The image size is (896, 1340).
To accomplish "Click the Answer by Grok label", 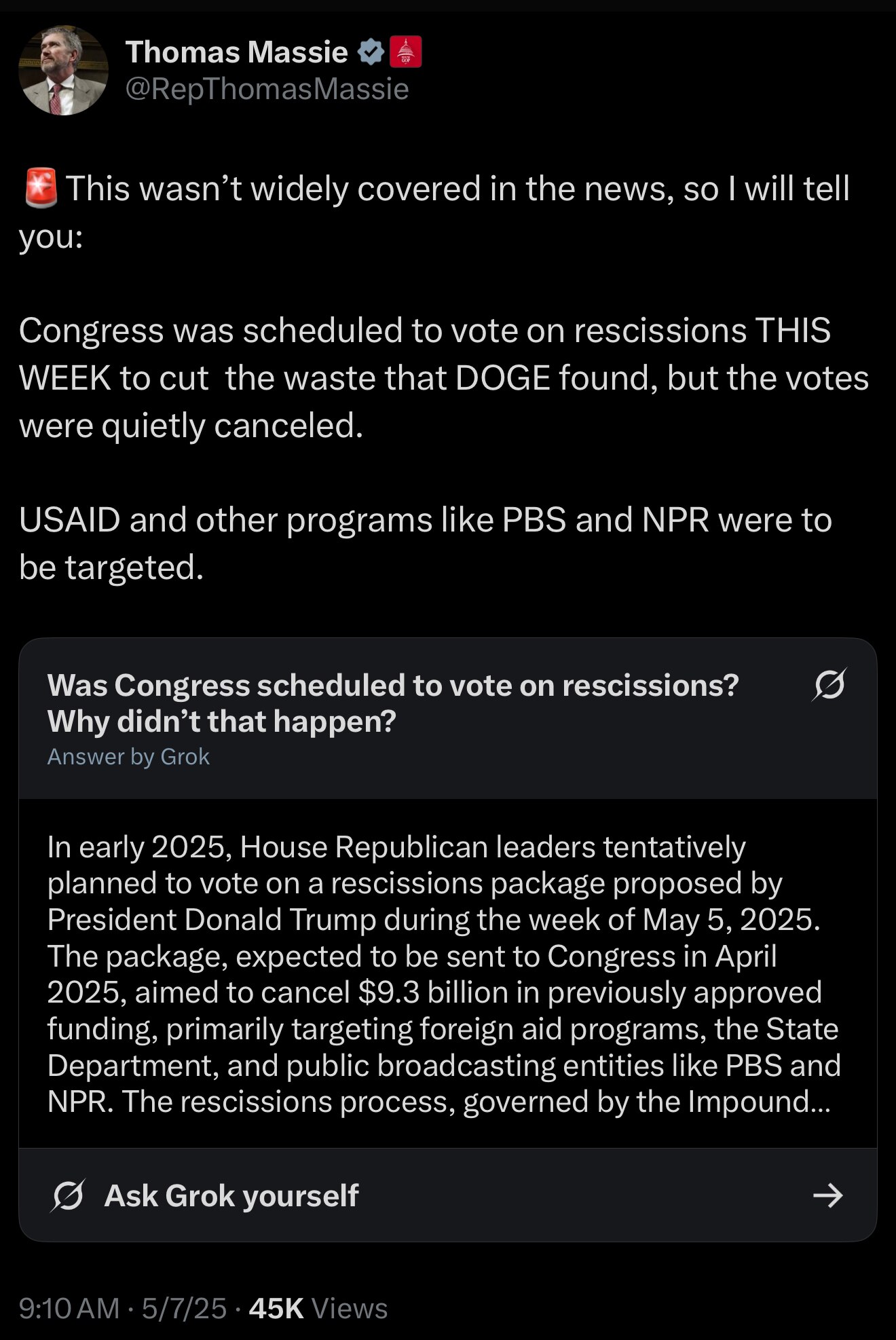I will 128,757.
